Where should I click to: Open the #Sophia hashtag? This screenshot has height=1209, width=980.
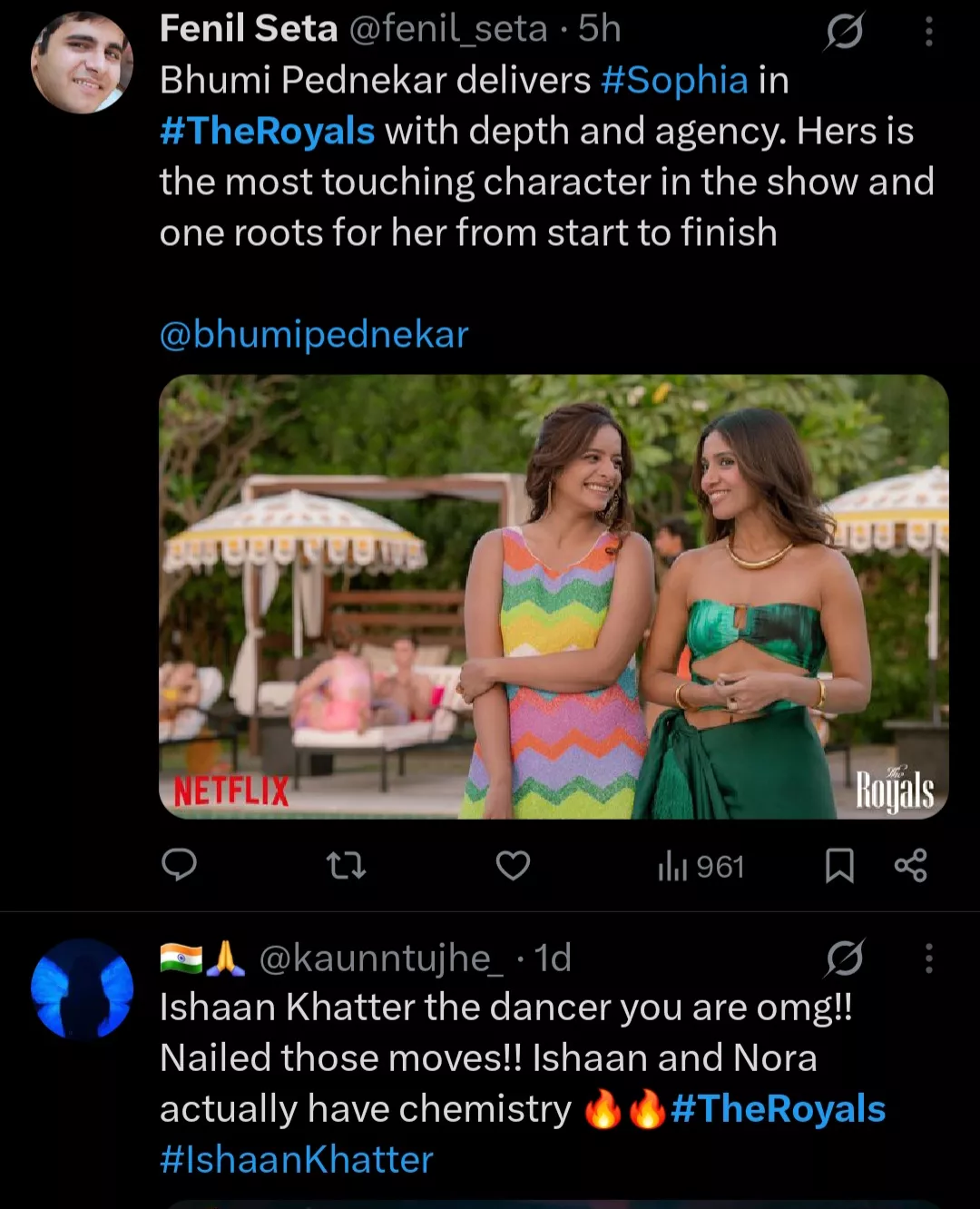674,81
